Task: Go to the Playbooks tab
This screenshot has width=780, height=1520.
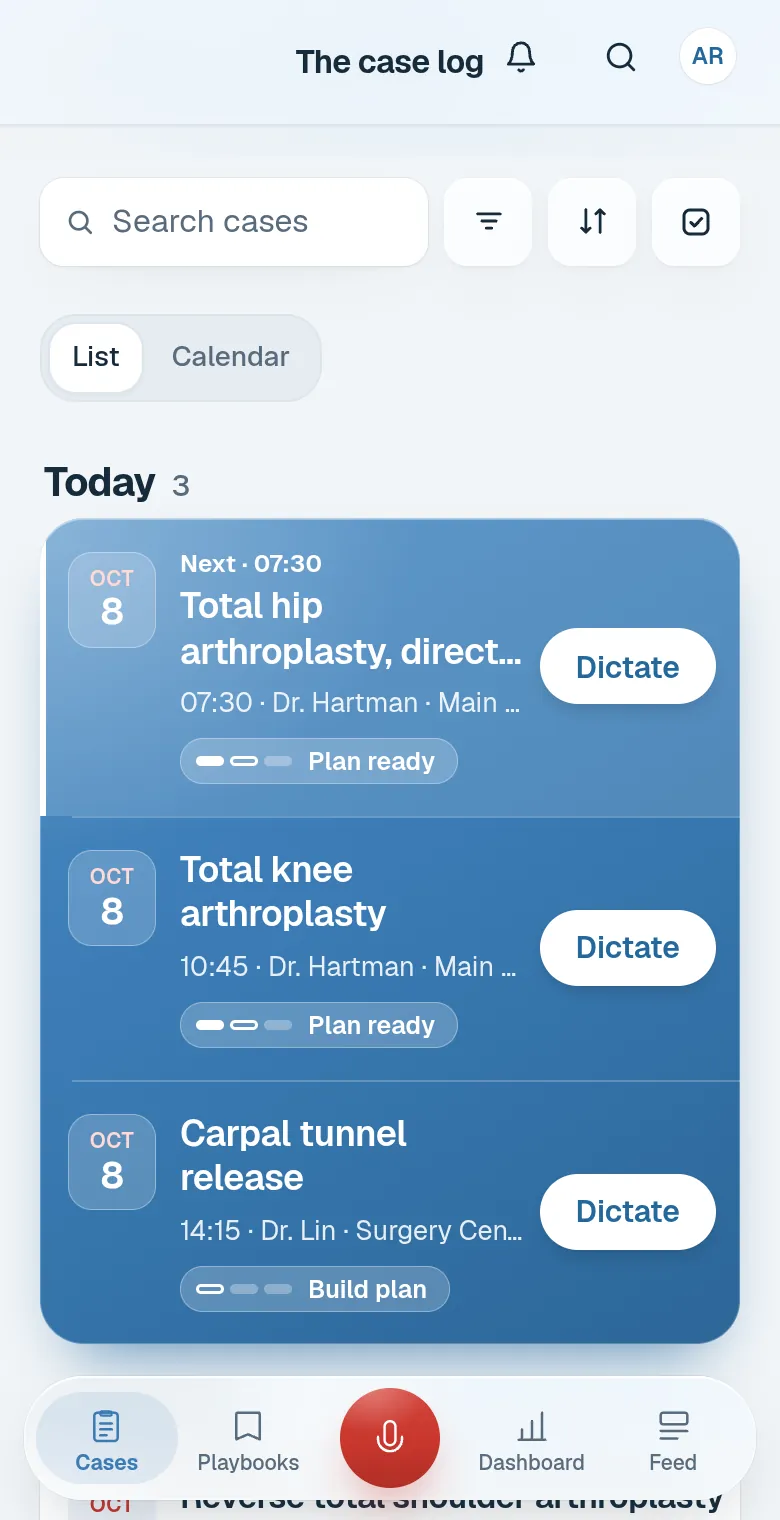Action: (248, 1442)
